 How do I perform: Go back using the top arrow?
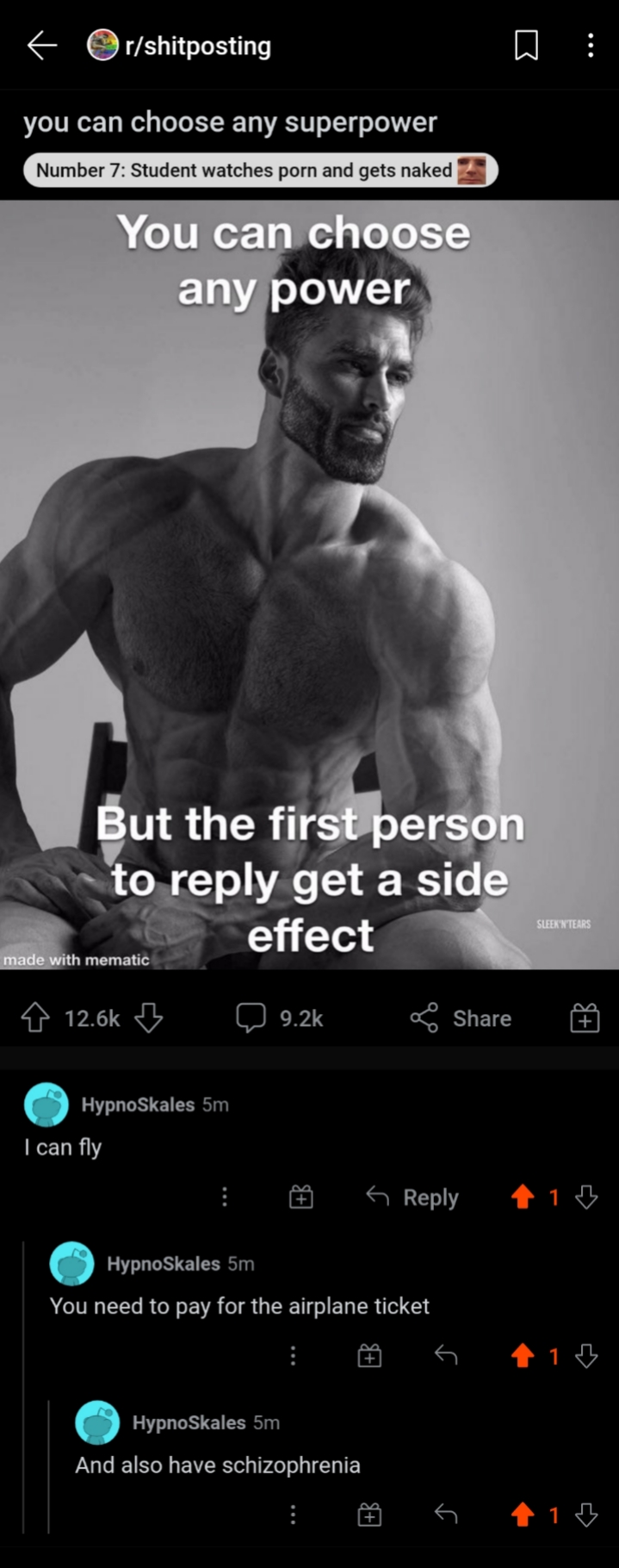coord(41,46)
